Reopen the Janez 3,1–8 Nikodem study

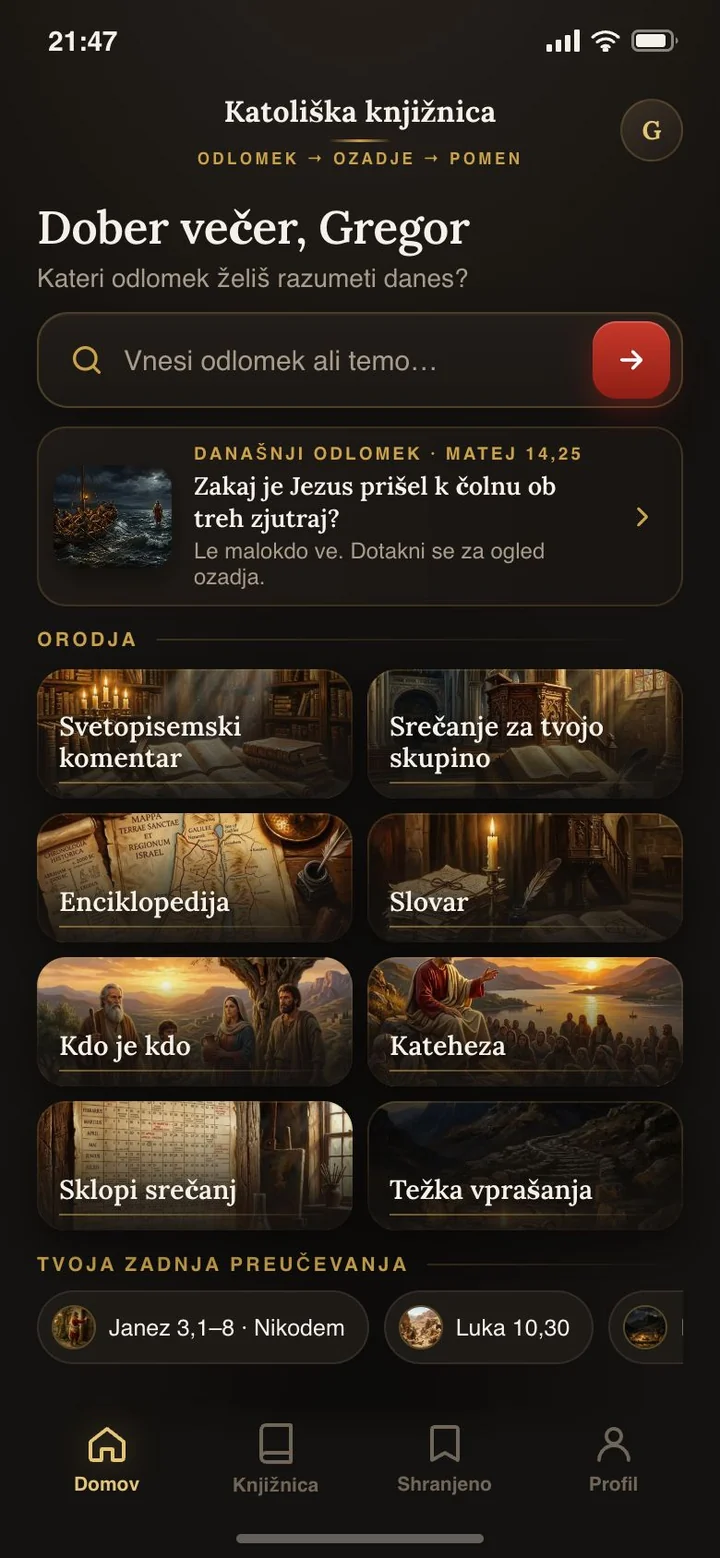click(x=203, y=1327)
